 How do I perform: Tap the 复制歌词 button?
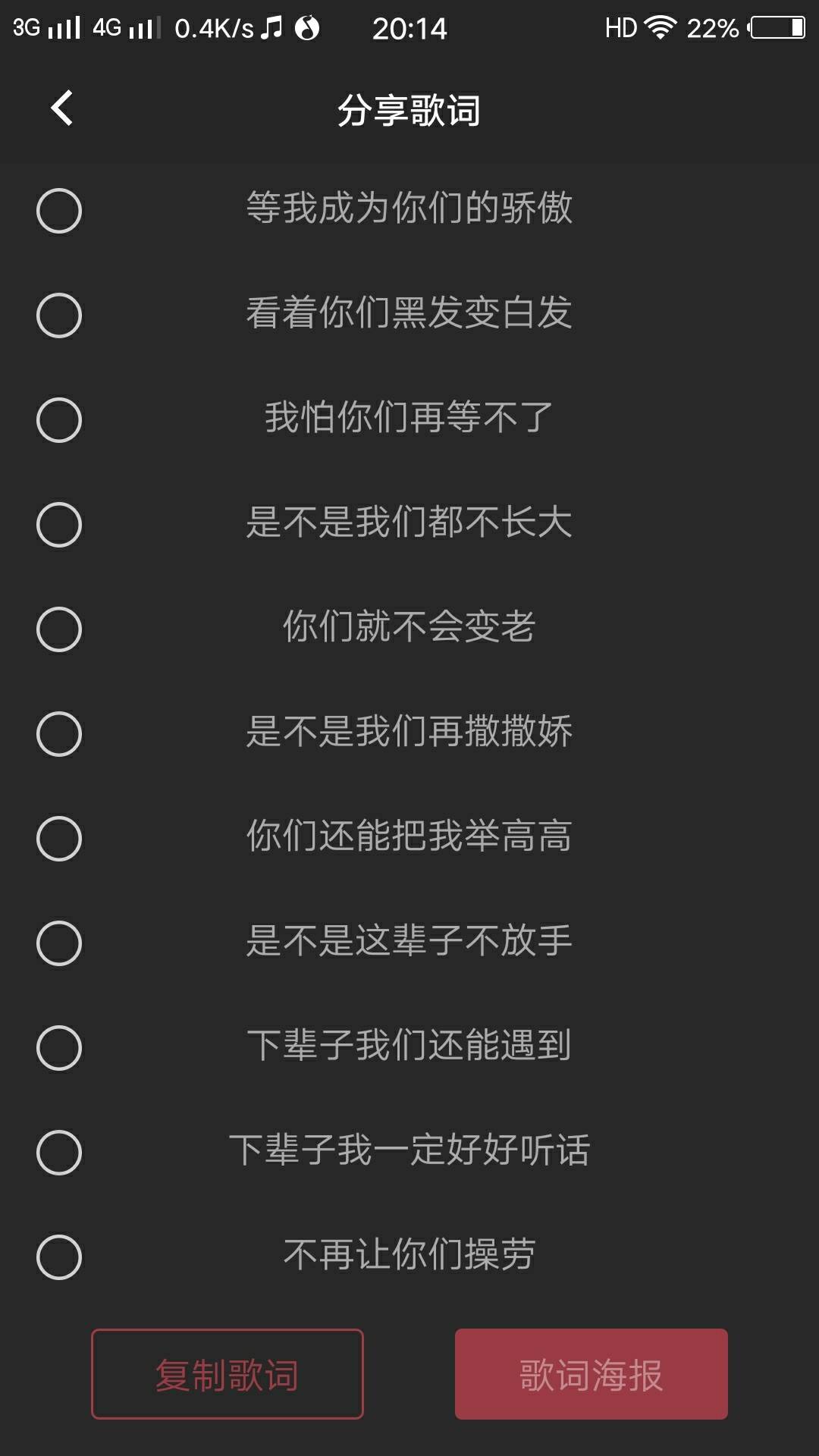click(227, 1374)
